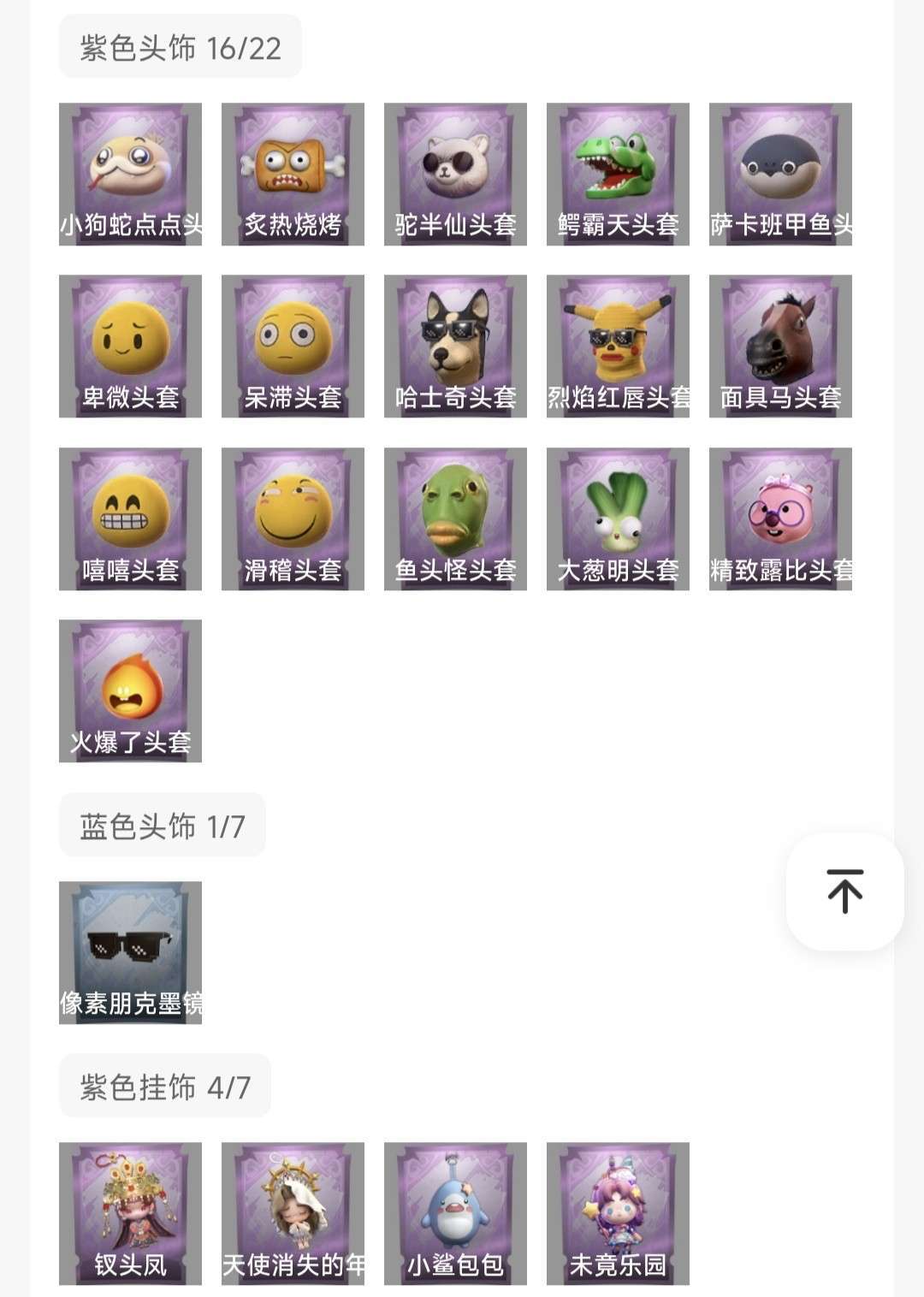
Task: Select the 小鲨包包 shark pendant
Action: pos(455,1214)
